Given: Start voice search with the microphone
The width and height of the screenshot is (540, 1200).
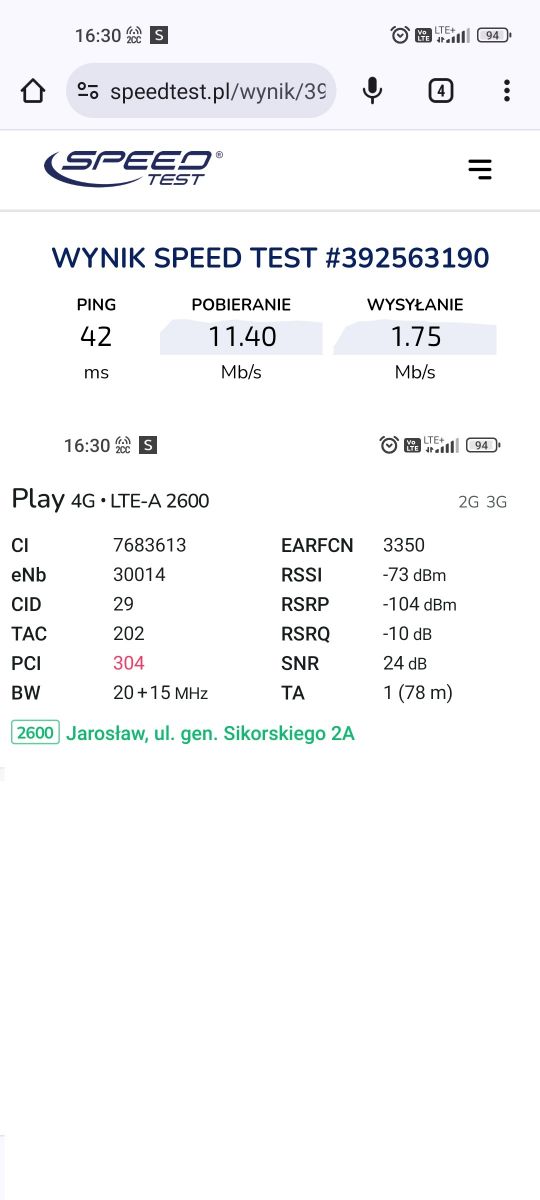Looking at the screenshot, I should coord(372,91).
